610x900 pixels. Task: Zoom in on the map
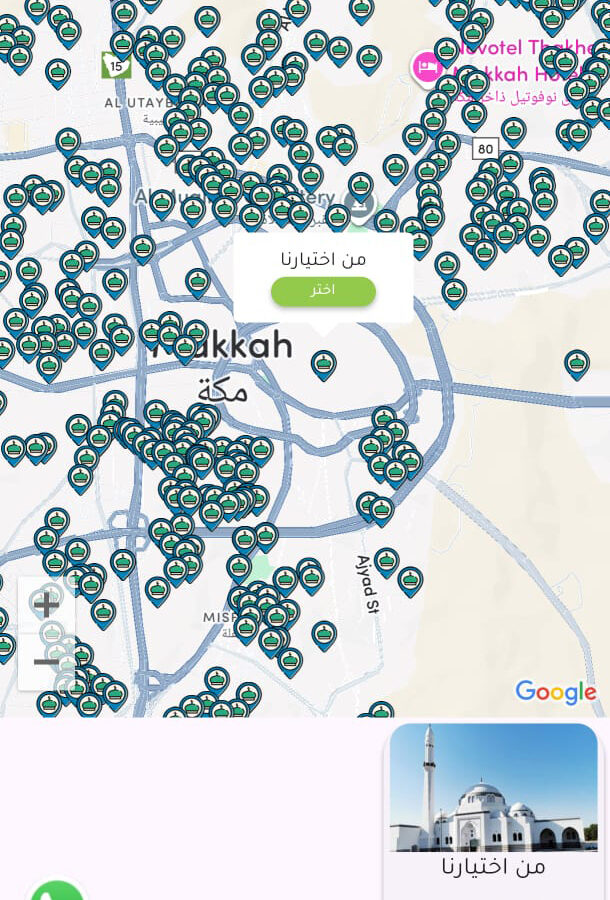point(46,605)
